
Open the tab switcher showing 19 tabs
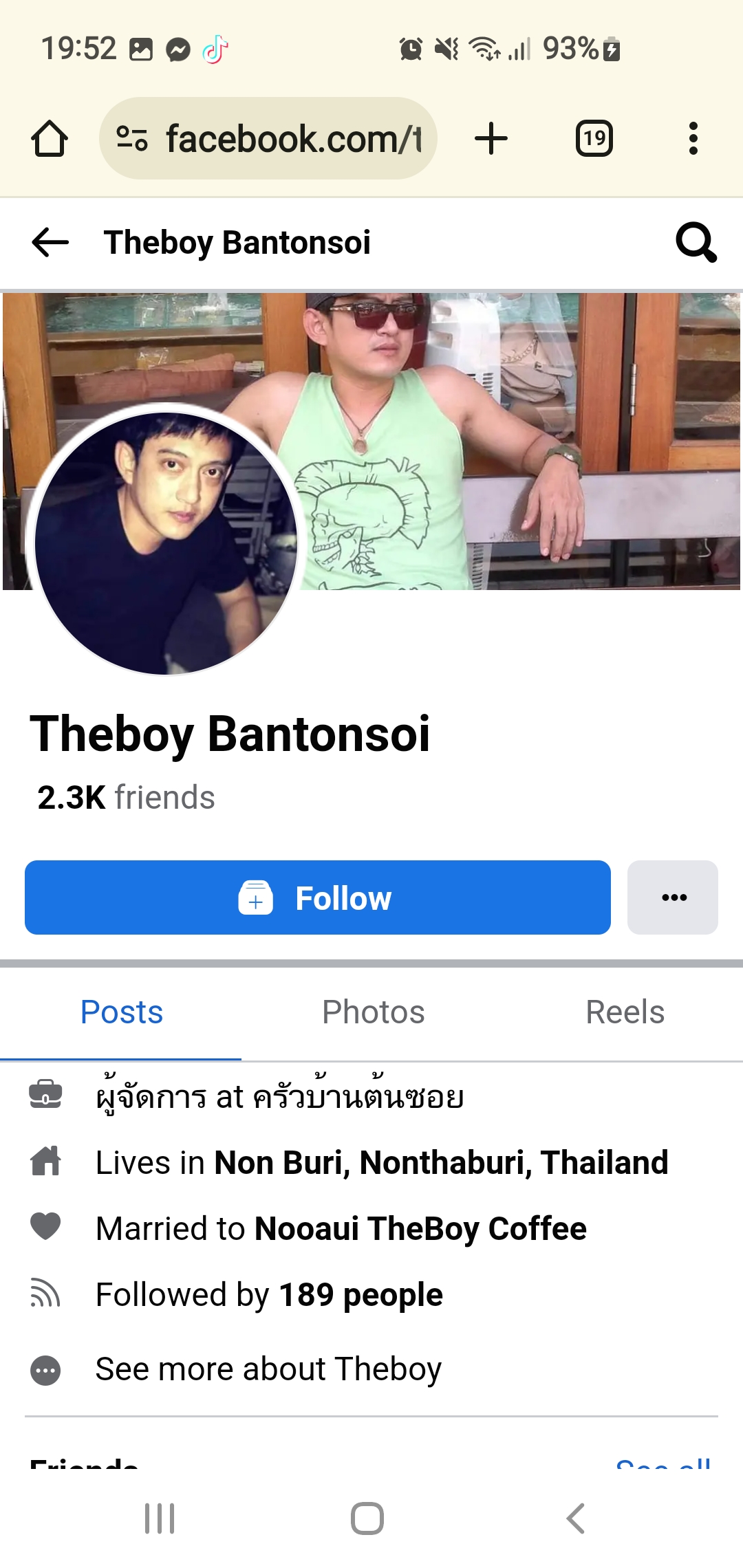point(594,139)
